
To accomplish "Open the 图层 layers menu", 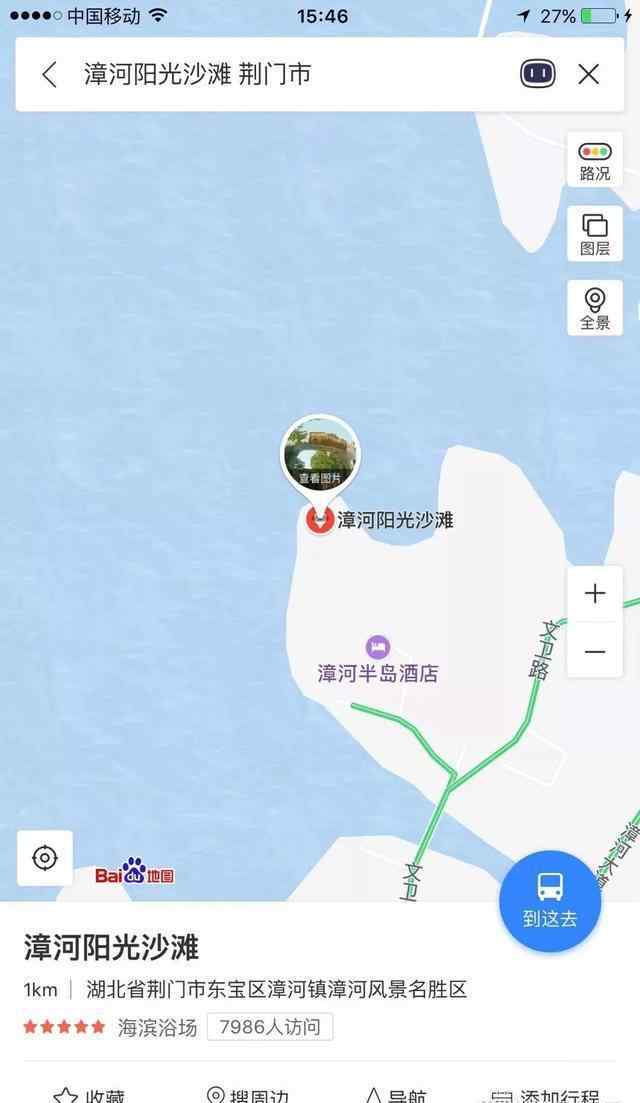I will pyautogui.click(x=595, y=234).
